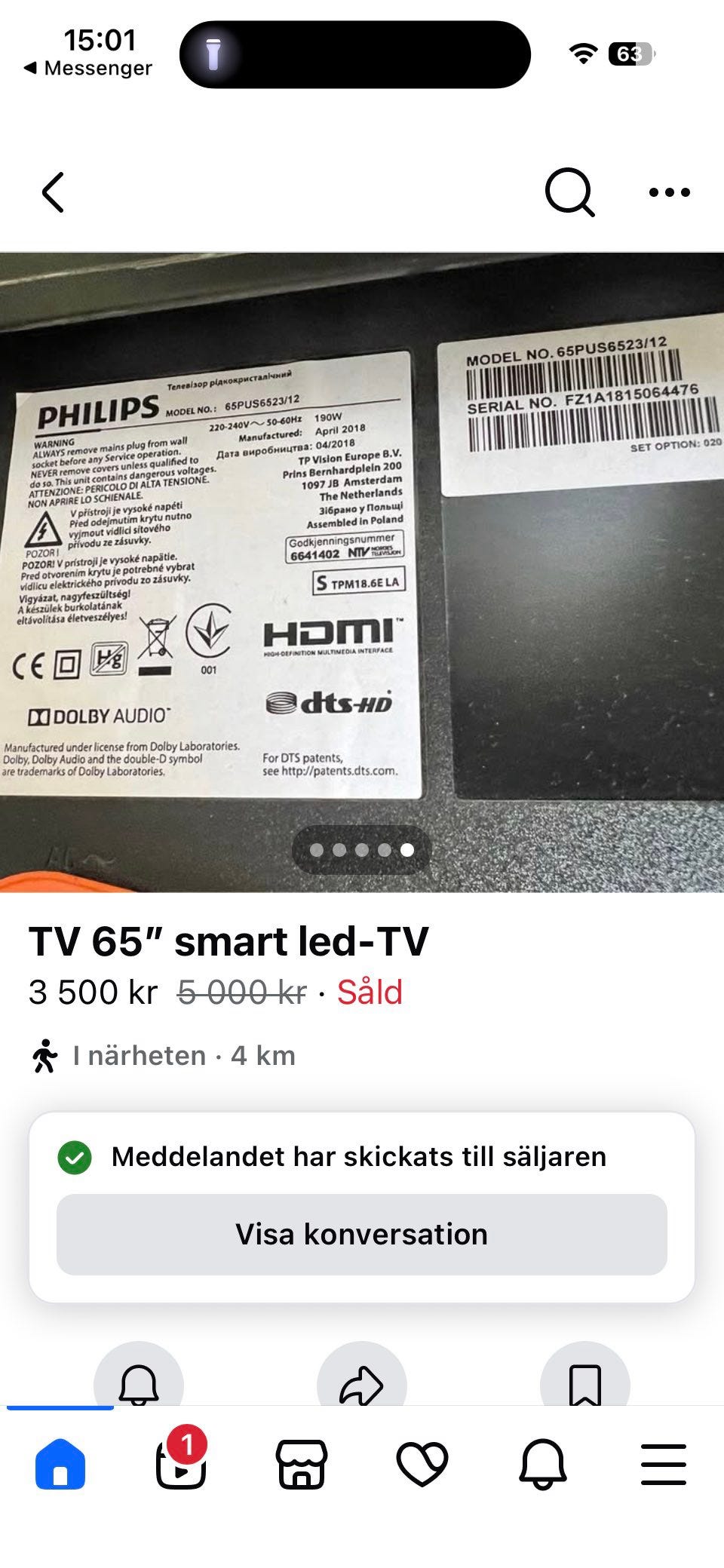724x1568 pixels.
Task: Open the three-dot overflow menu
Action: click(669, 192)
